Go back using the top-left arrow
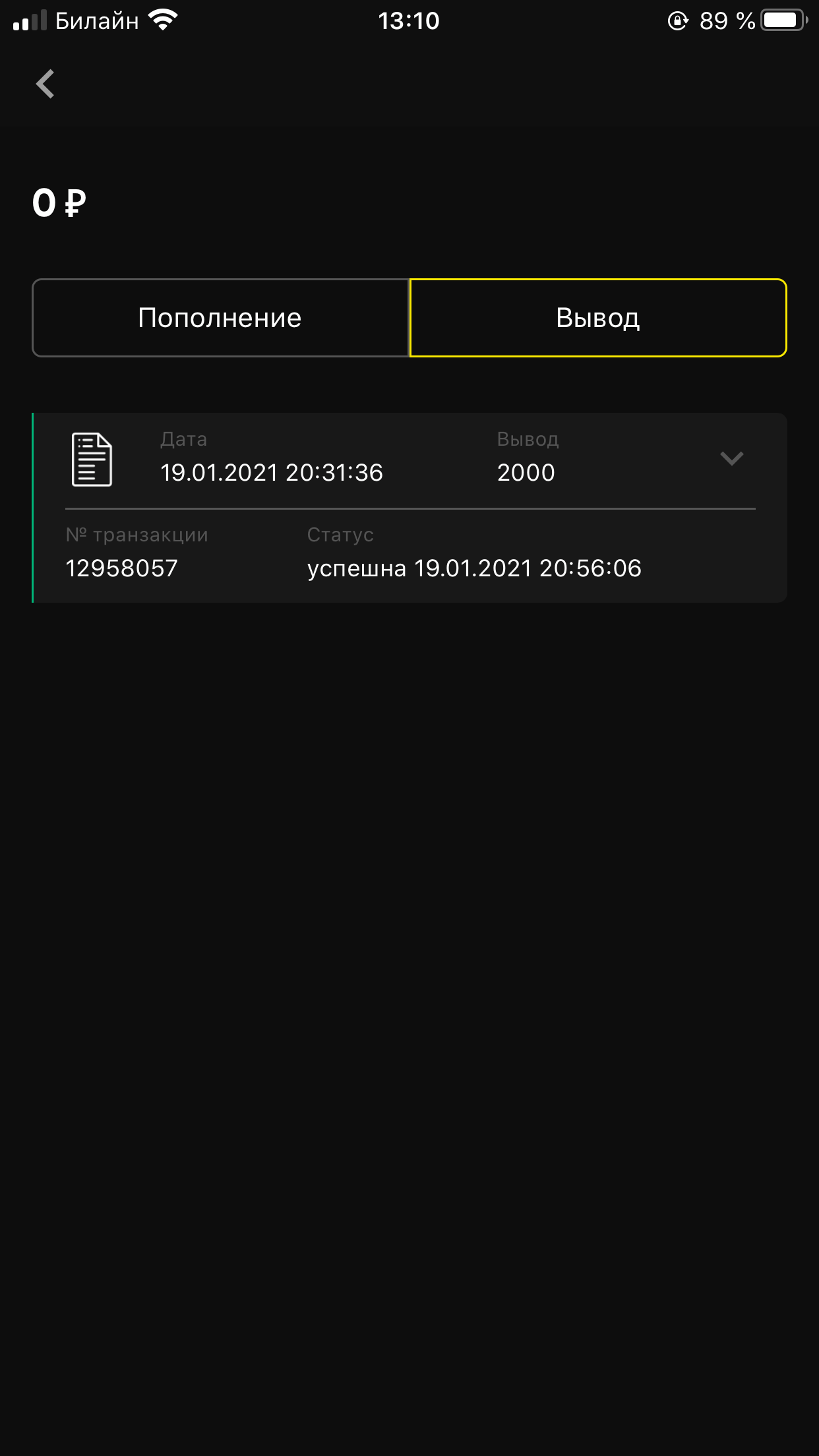Screen dimensions: 819x1456 point(45,84)
